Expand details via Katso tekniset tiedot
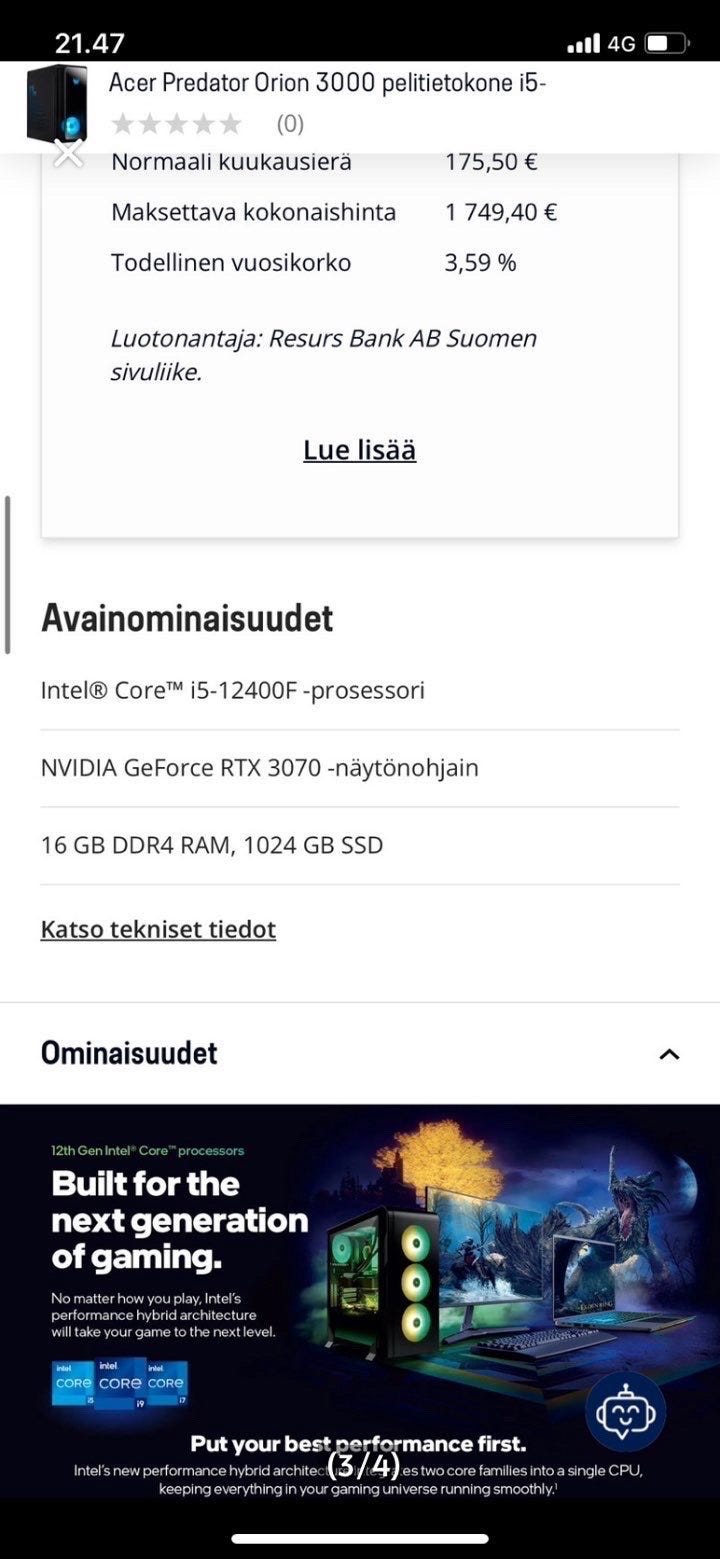Viewport: 720px width, 1559px height. coord(157,929)
